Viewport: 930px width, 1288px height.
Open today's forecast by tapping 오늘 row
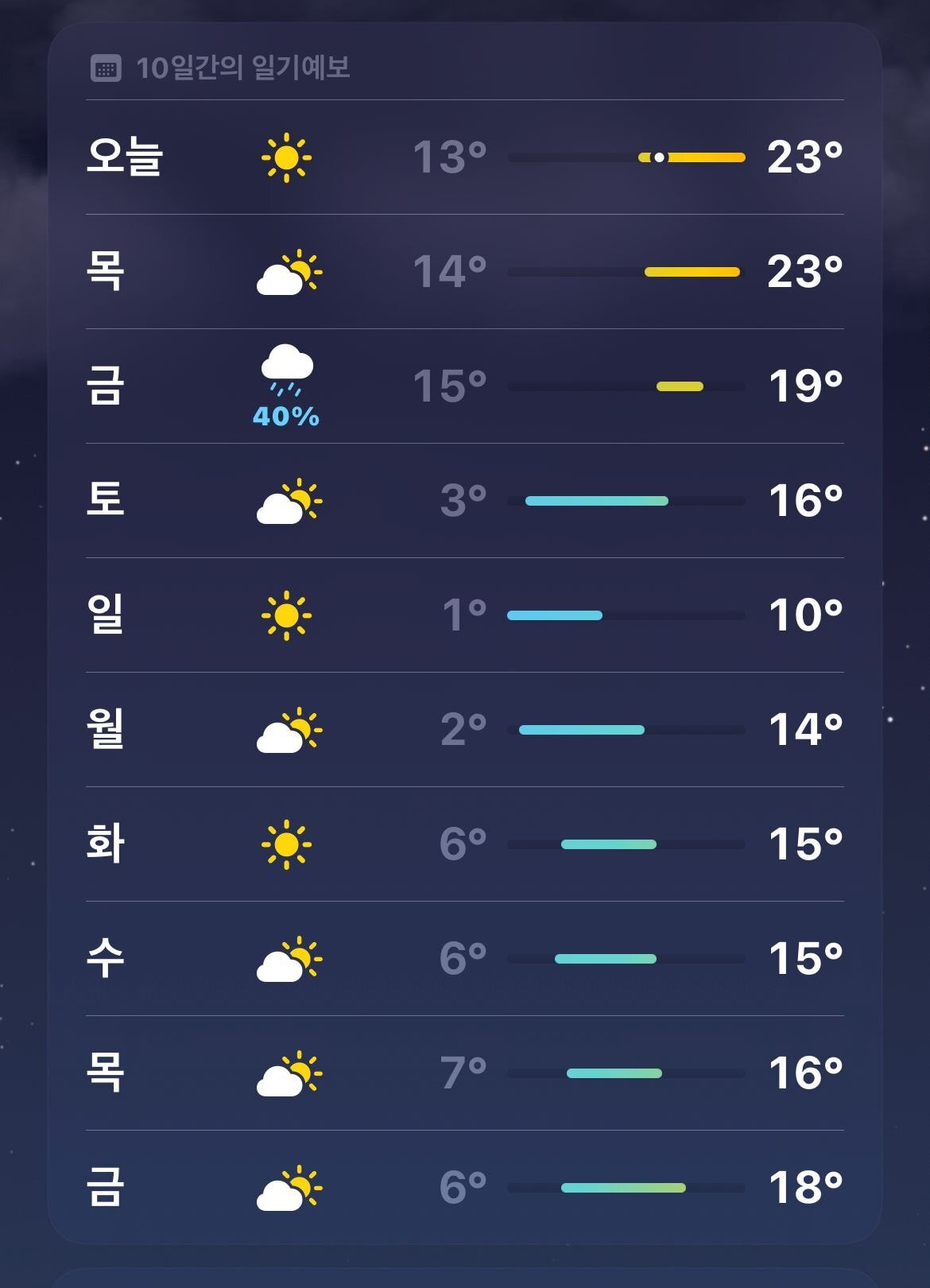tap(465, 158)
